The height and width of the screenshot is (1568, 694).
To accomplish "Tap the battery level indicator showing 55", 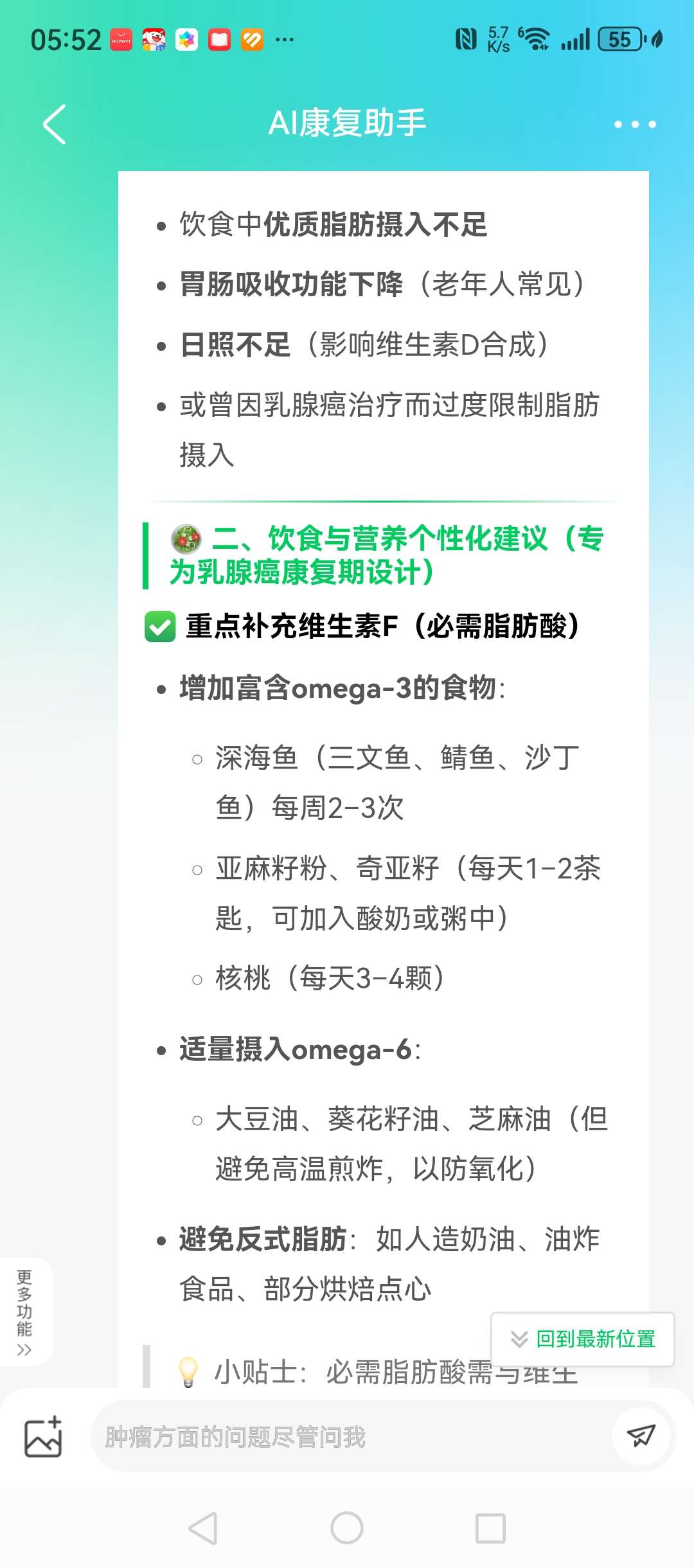I will click(618, 40).
